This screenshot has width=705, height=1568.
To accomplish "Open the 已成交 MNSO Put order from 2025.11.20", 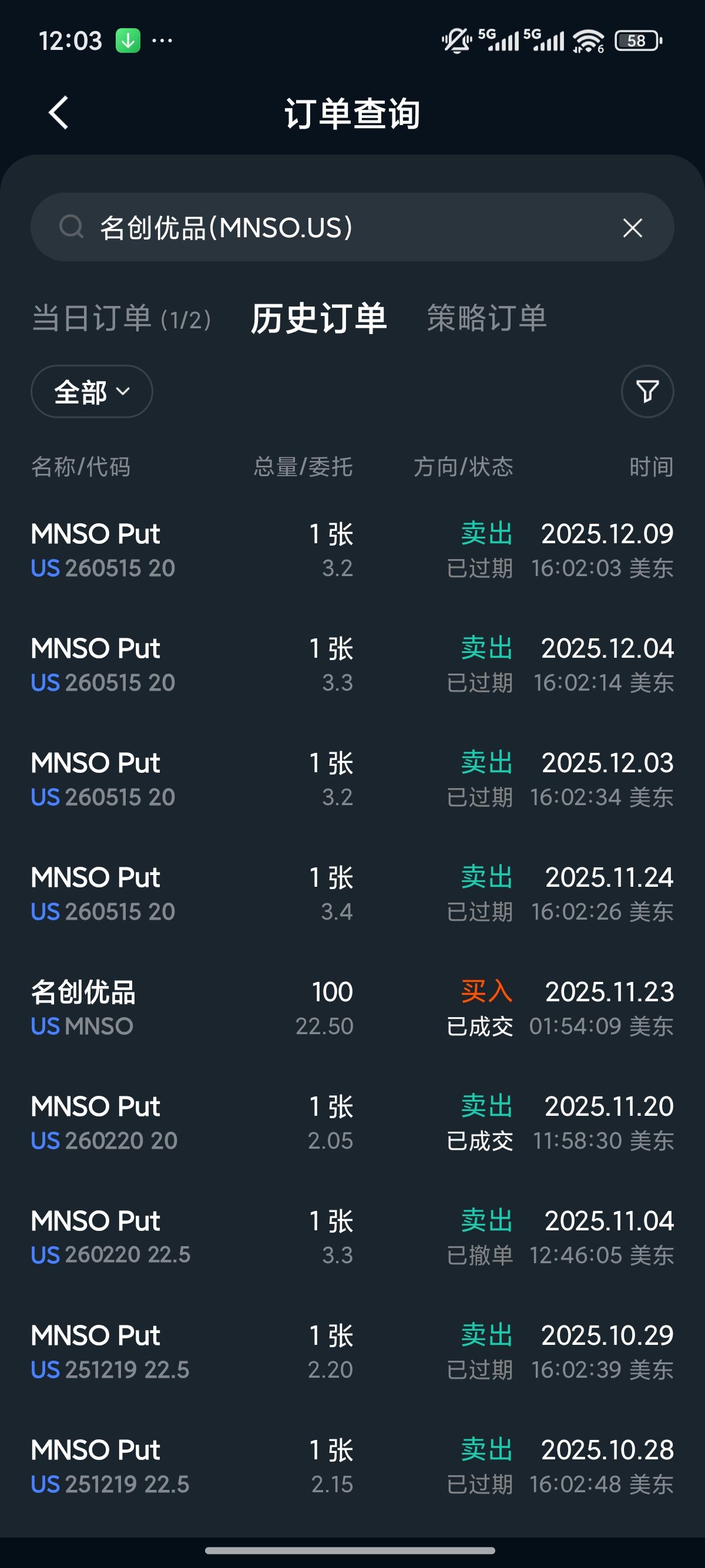I will click(x=352, y=1122).
